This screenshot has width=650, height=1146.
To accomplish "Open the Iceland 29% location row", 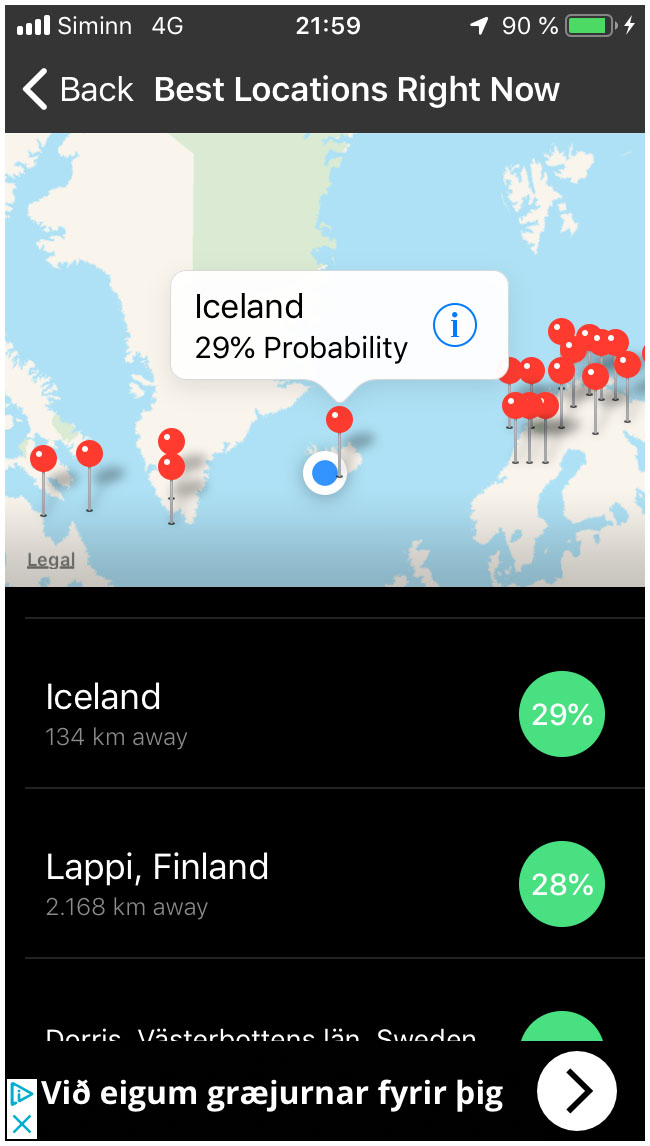I will tap(325, 714).
